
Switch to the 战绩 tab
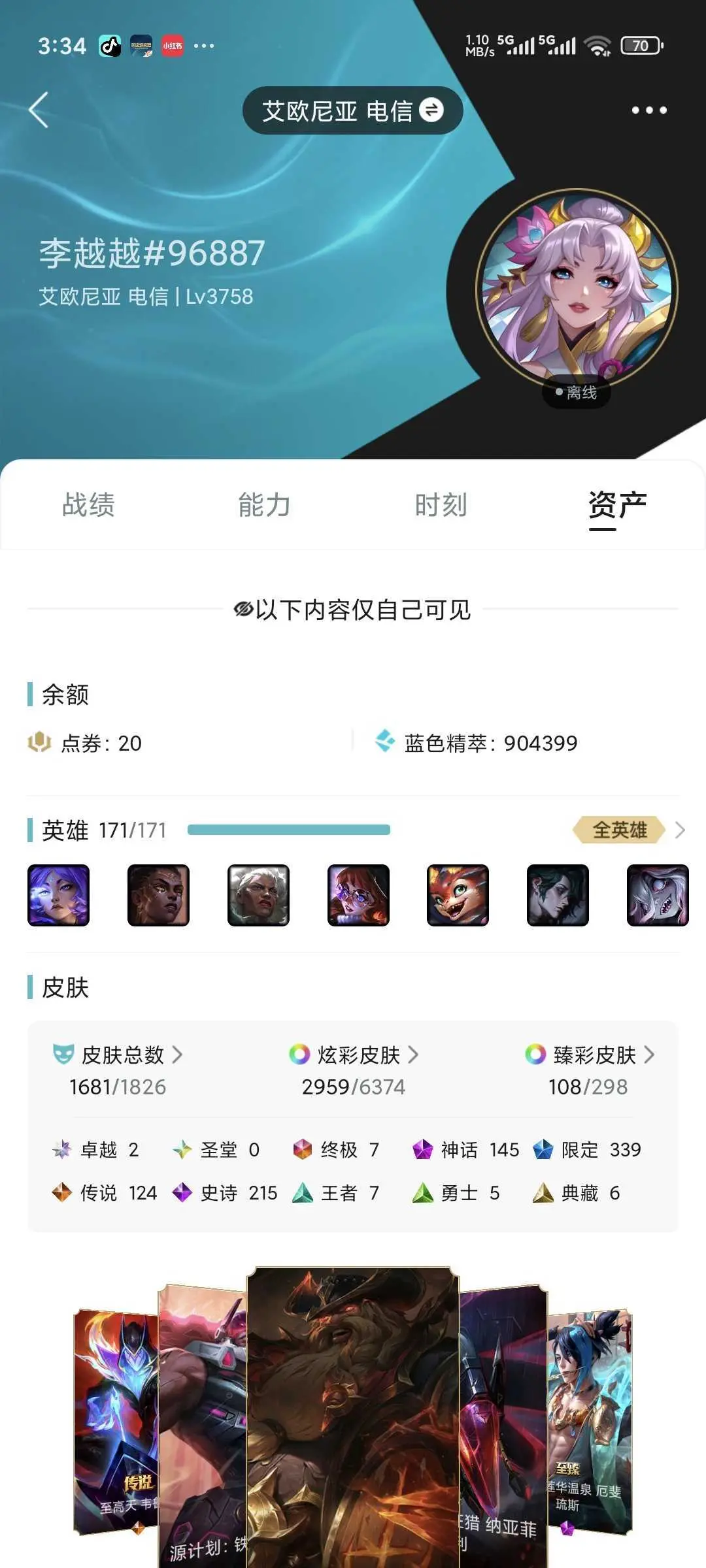click(88, 505)
